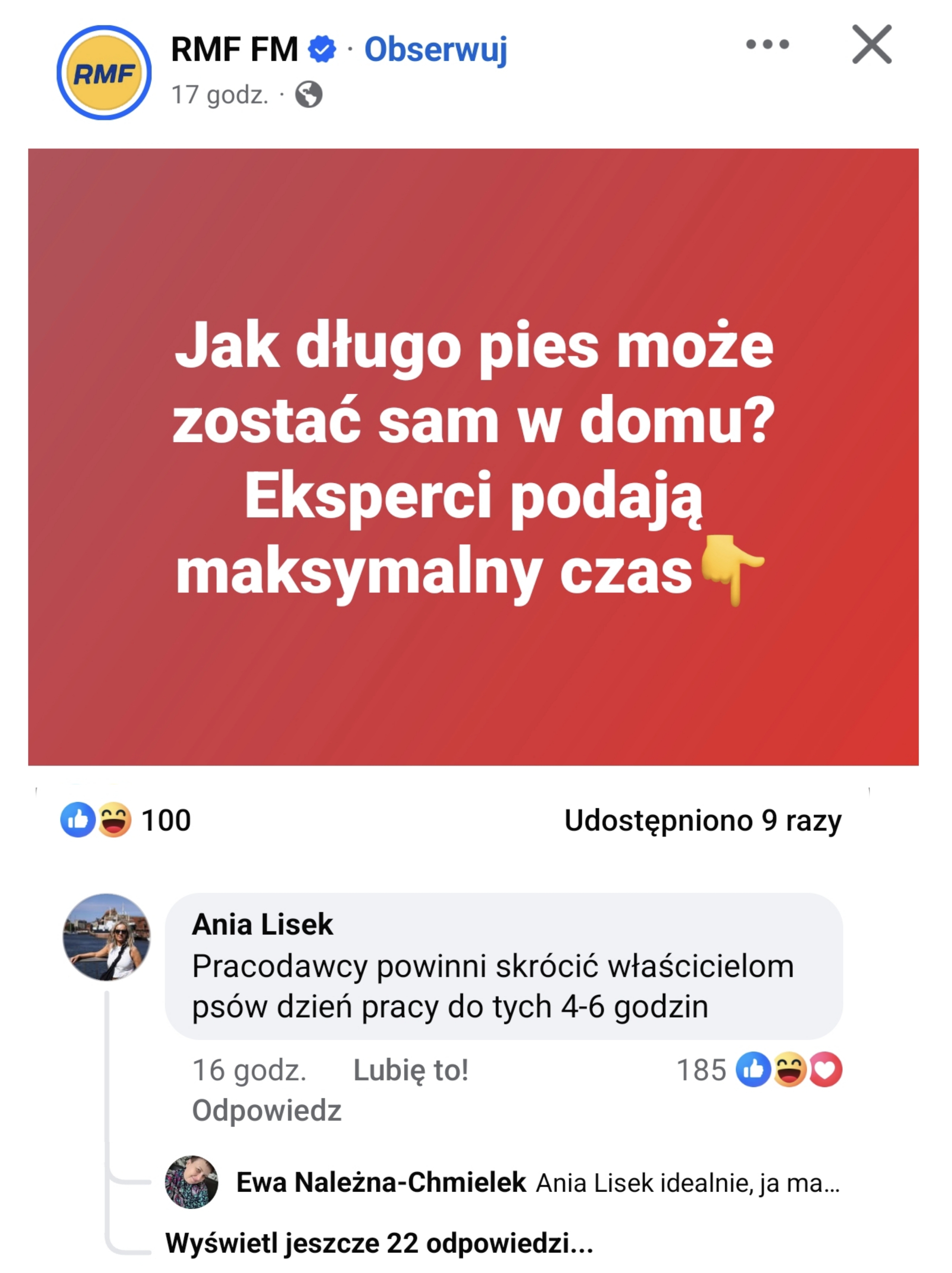952x1273 pixels.
Task: Reply to Ania Lisek's comment via Odpowiedz
Action: [266, 1111]
